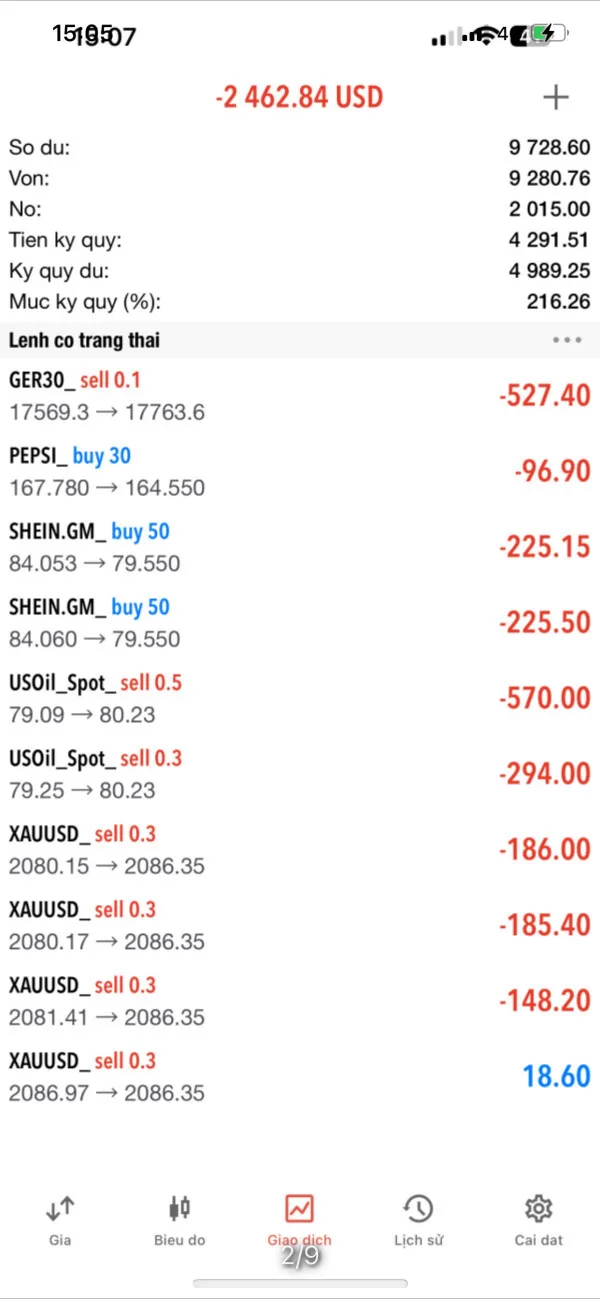Go to the Bieu do tab
This screenshot has width=600, height=1299.
pos(180,1220)
